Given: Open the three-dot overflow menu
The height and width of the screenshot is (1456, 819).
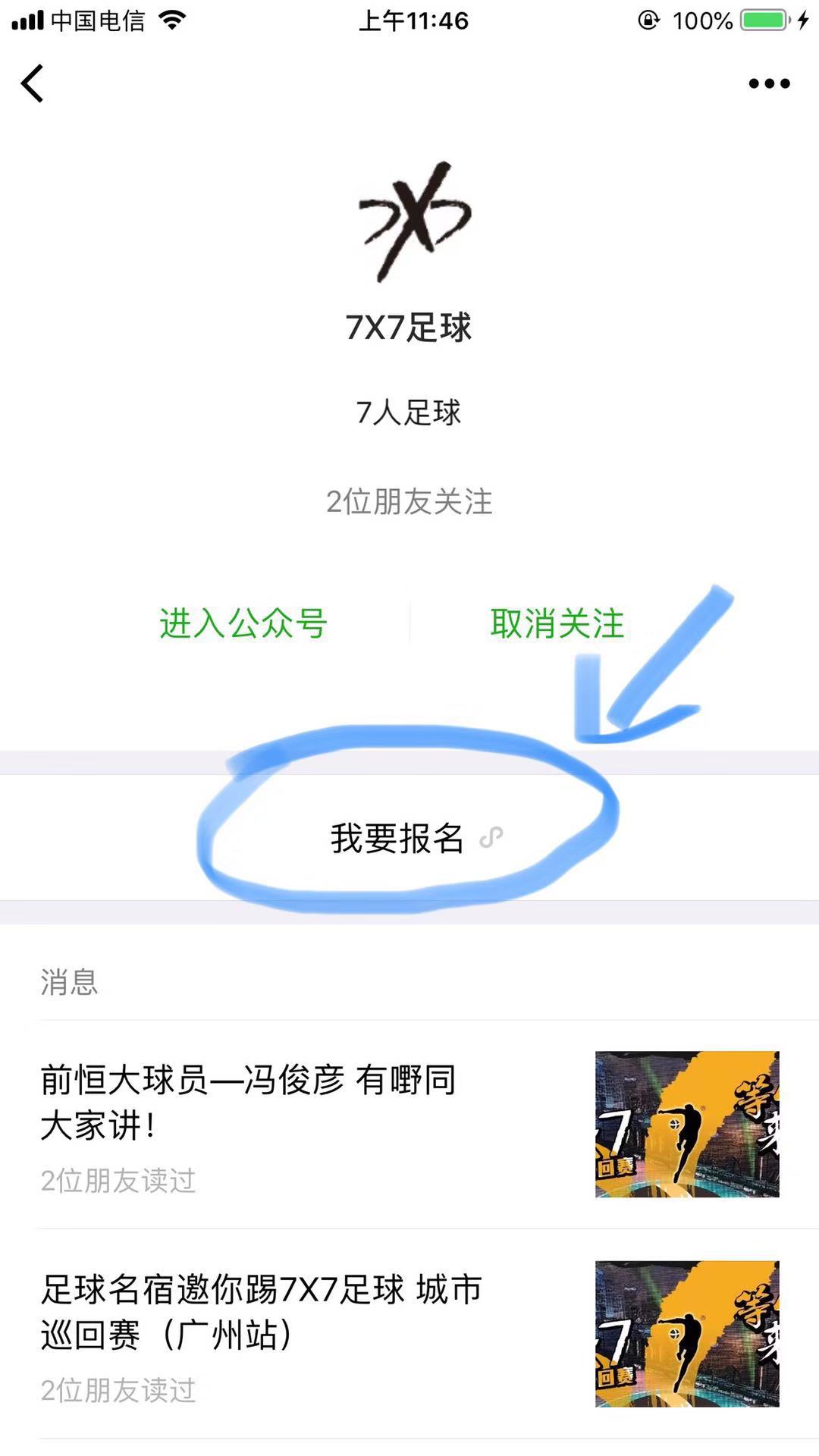Looking at the screenshot, I should 769,84.
